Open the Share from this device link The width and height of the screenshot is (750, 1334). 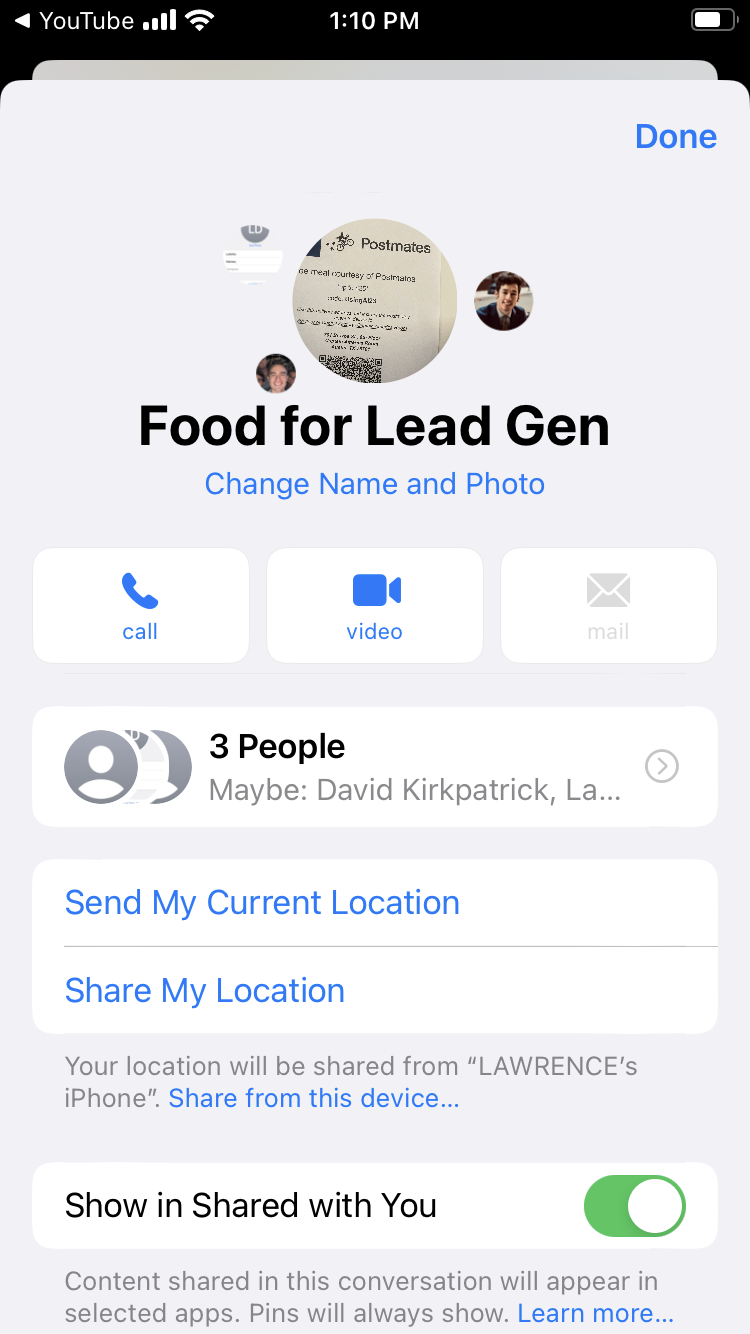point(314,1098)
